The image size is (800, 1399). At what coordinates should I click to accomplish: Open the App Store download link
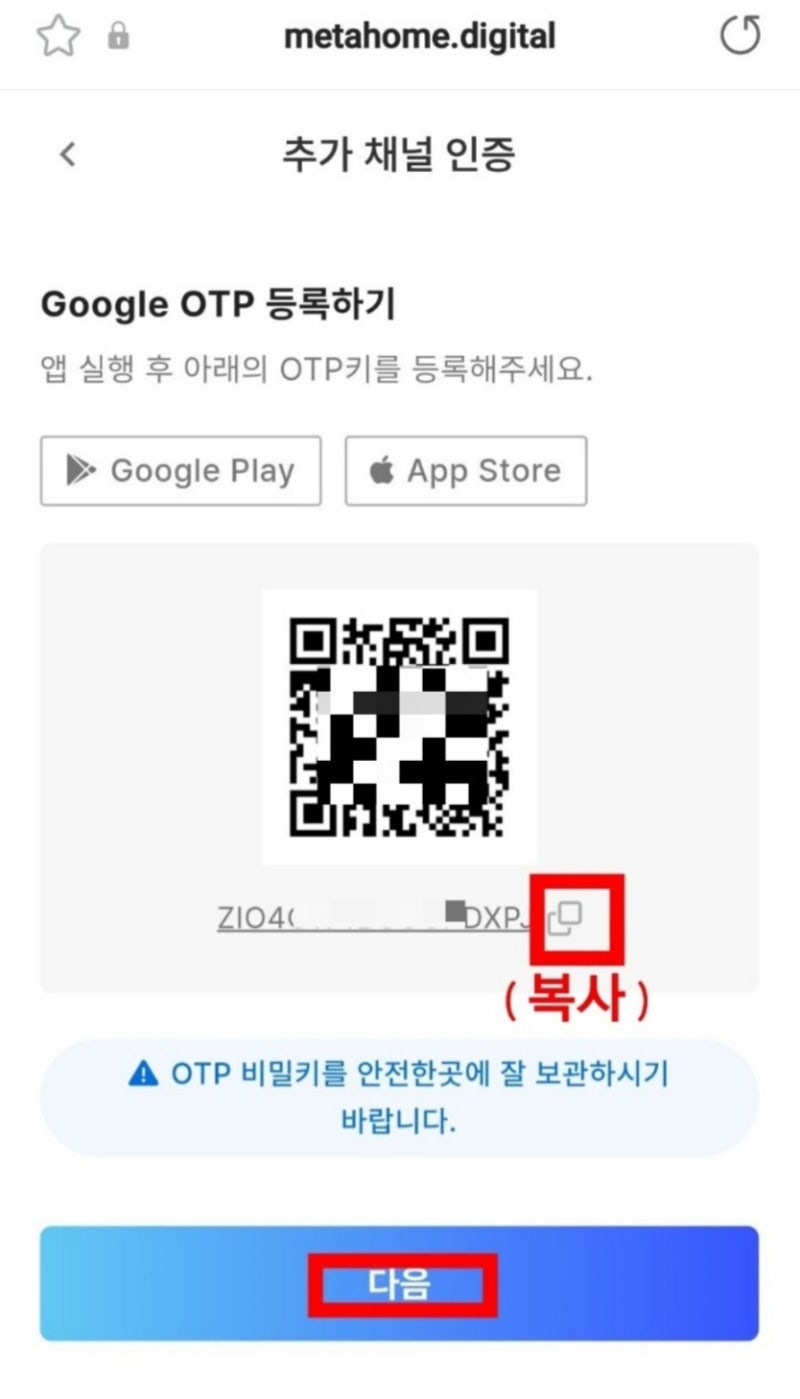pyautogui.click(x=466, y=470)
